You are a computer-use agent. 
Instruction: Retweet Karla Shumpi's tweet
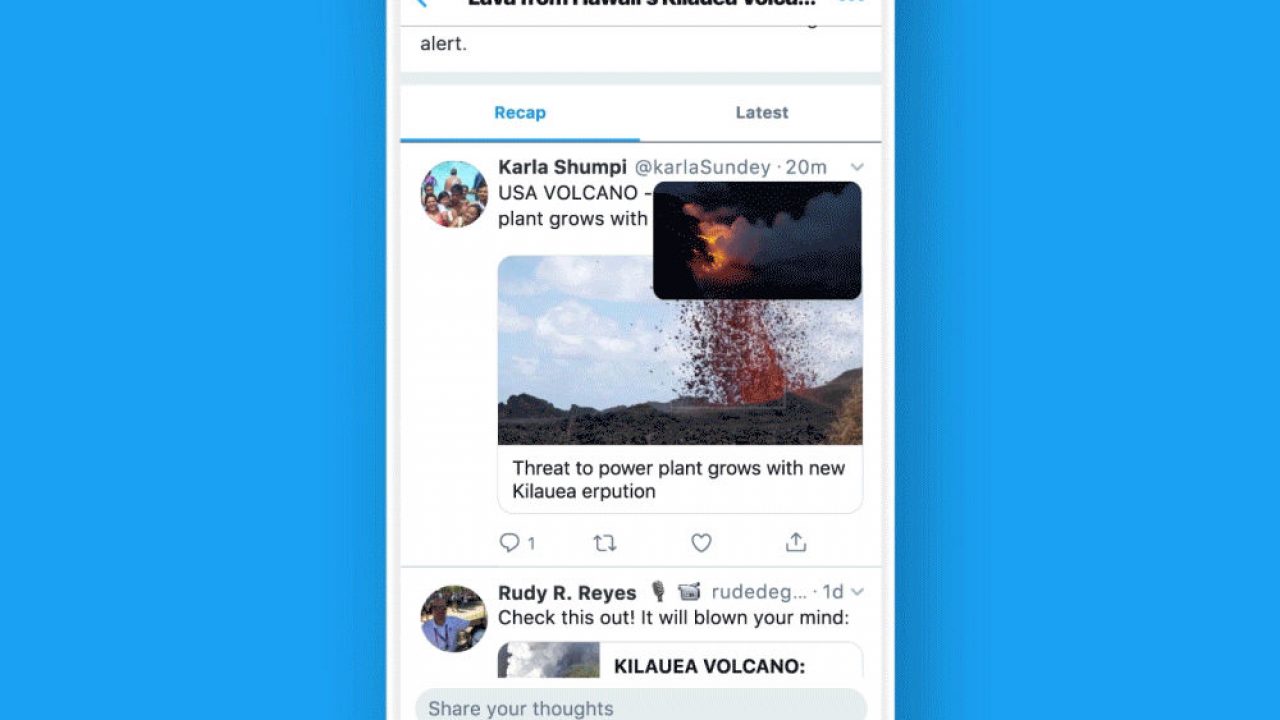click(x=605, y=543)
